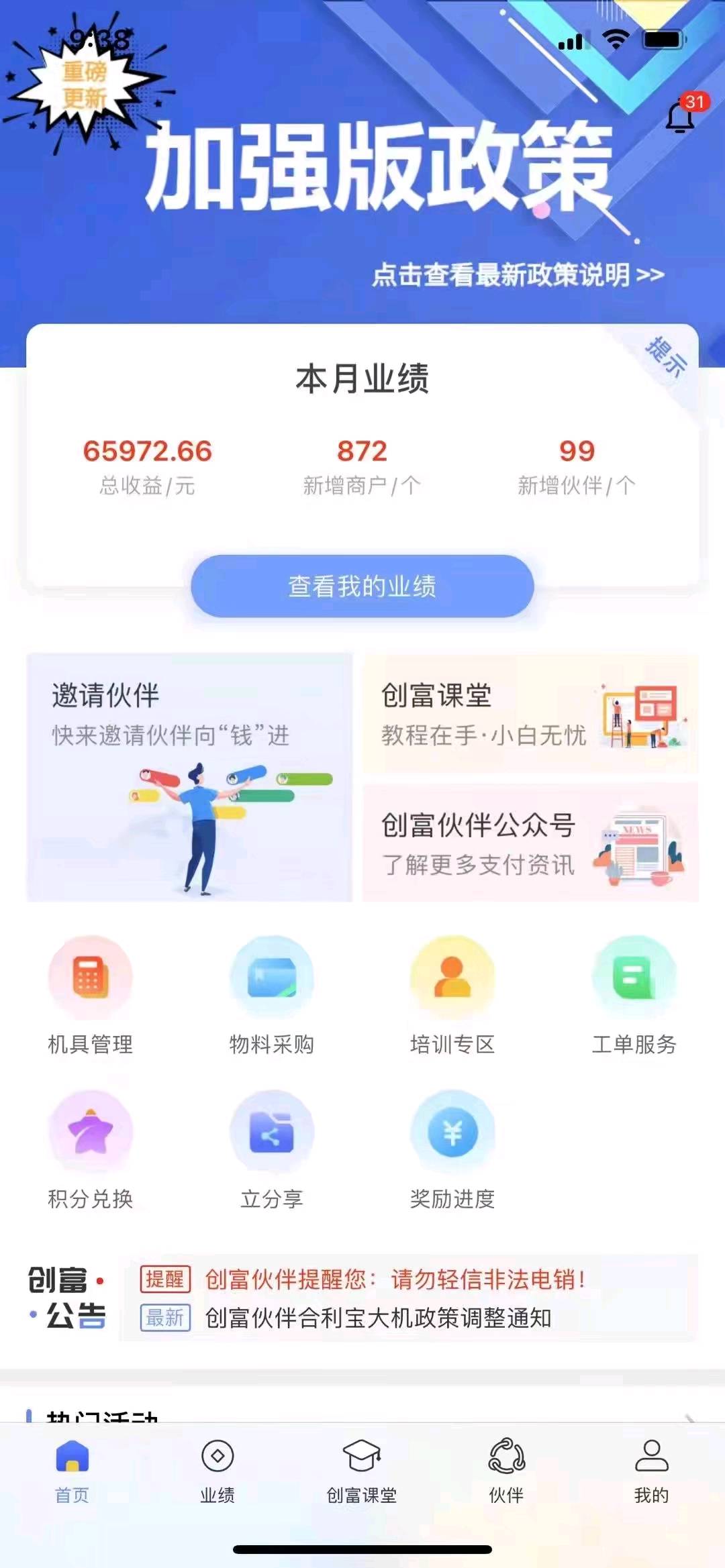The width and height of the screenshot is (725, 1568).
Task: Switch to the 业绩 tab
Action: (x=217, y=1471)
